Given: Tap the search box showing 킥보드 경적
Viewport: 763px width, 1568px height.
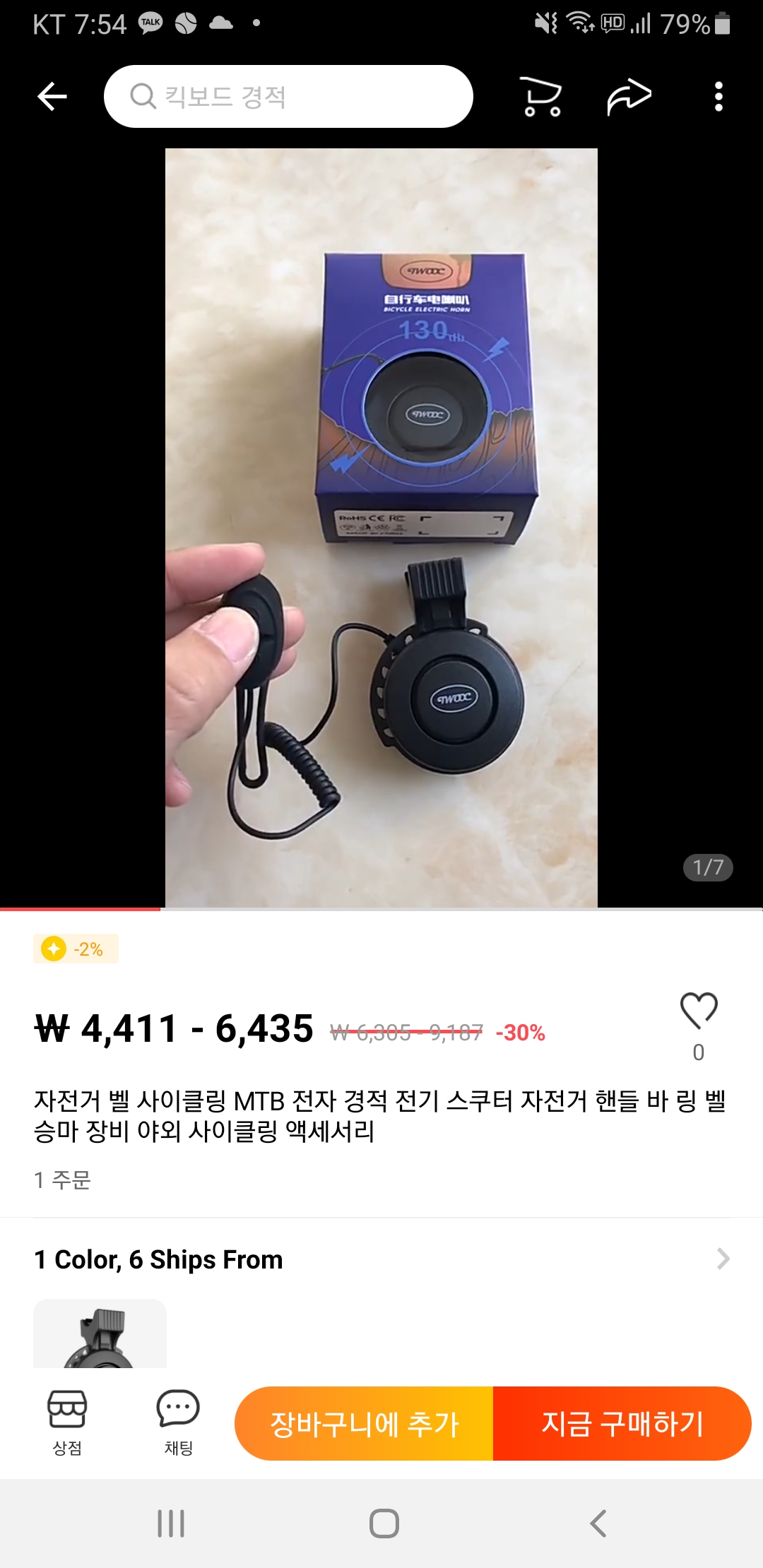Looking at the screenshot, I should (x=288, y=97).
